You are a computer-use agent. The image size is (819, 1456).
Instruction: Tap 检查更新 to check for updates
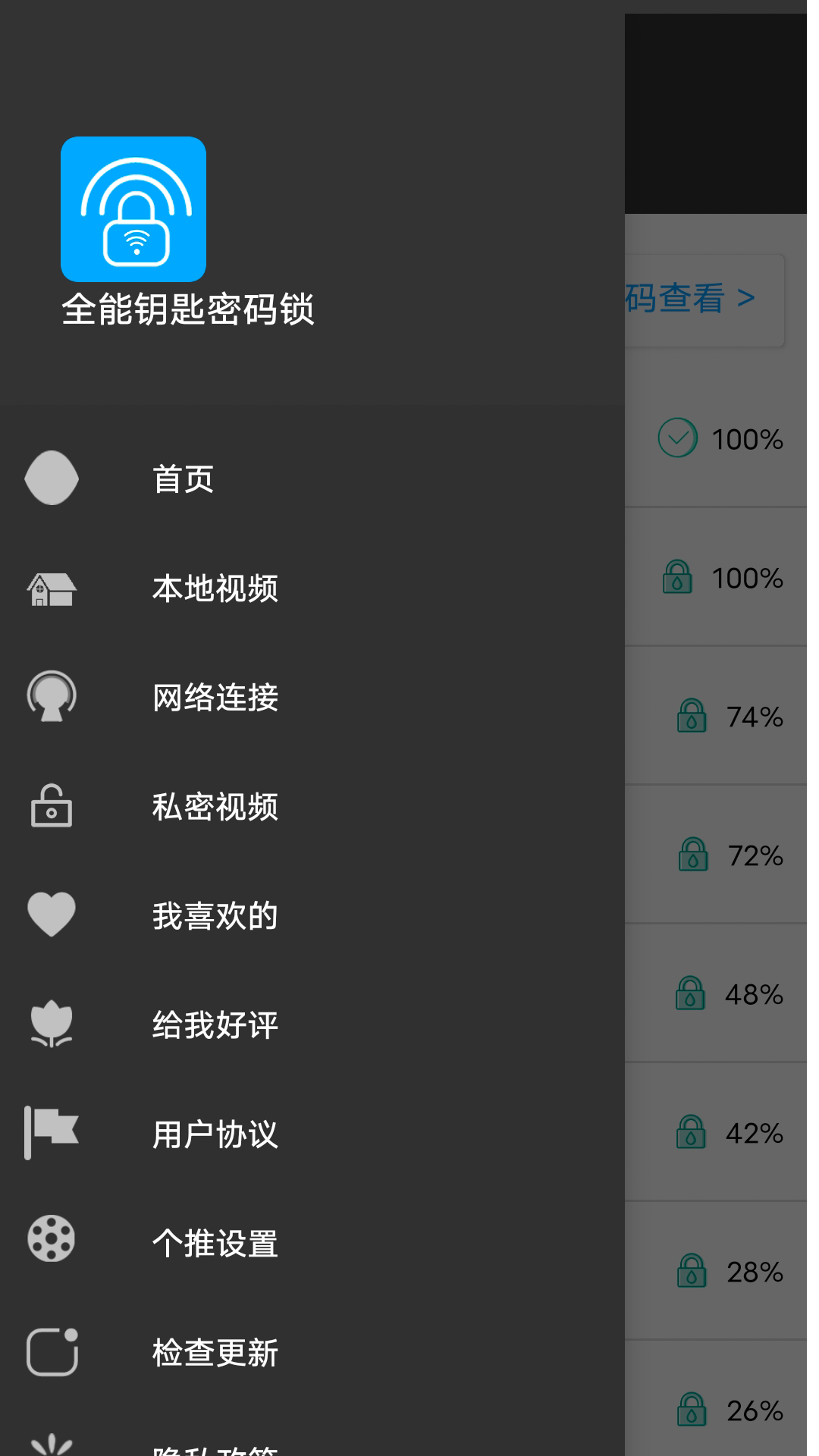tap(215, 1353)
